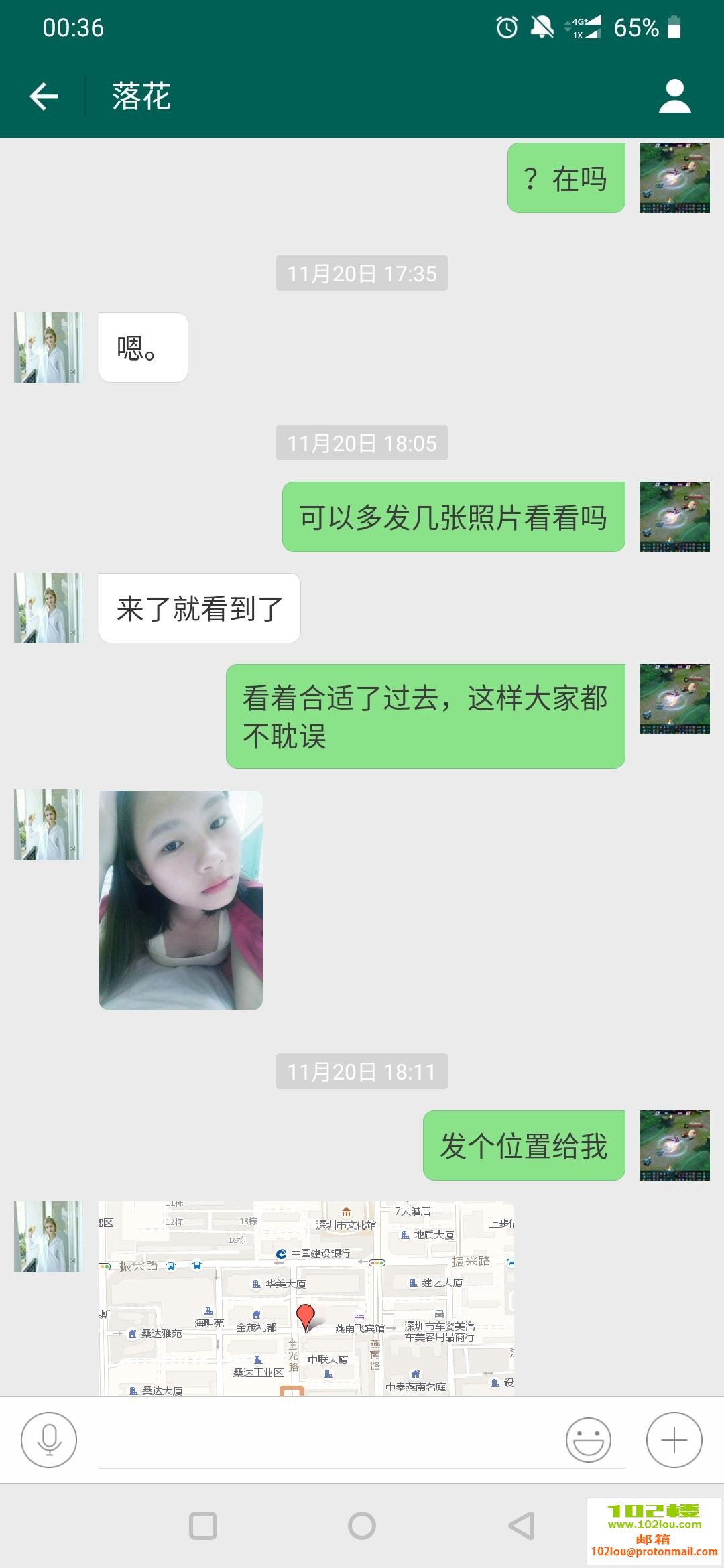Tap the voice message microphone
The image size is (724, 1568).
click(49, 1439)
